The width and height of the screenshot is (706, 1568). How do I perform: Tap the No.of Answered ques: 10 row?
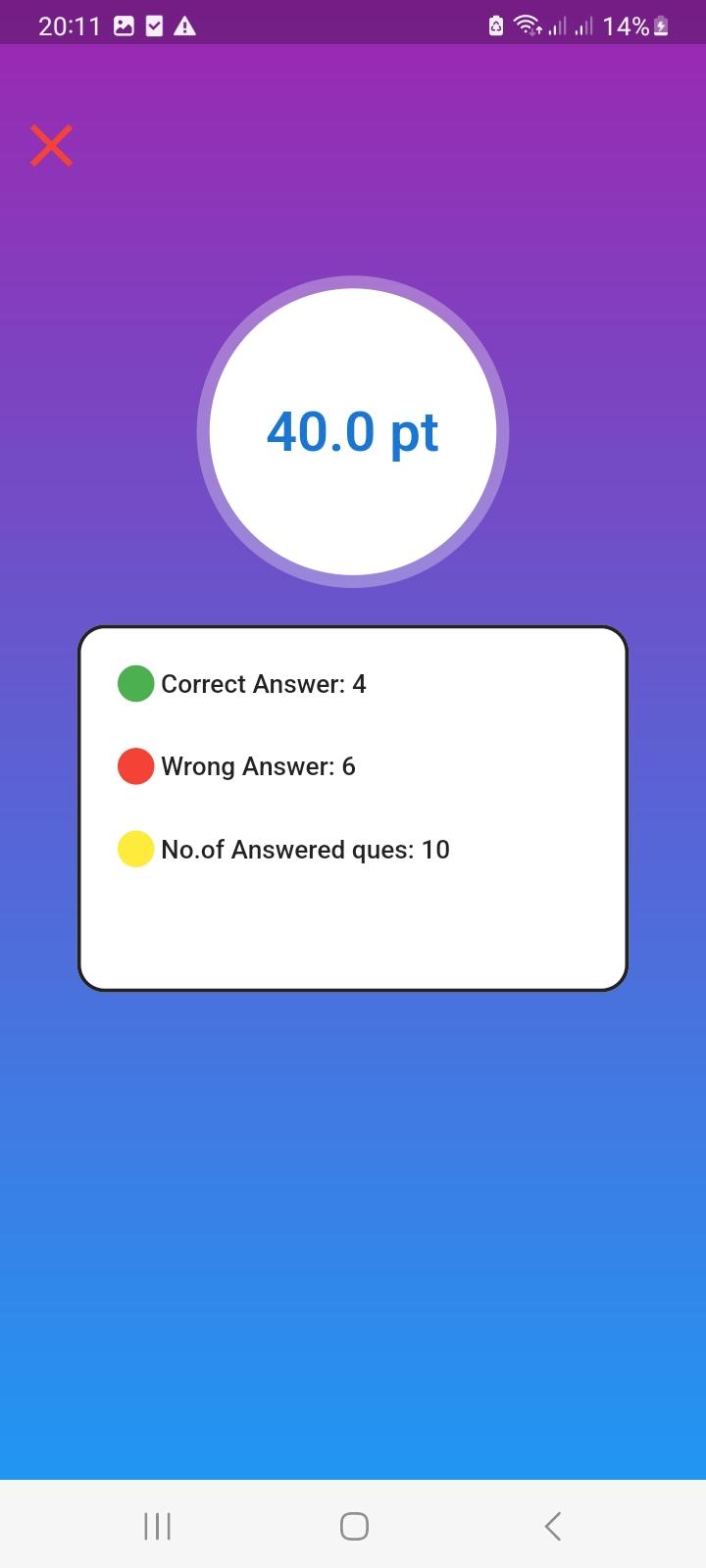307,848
